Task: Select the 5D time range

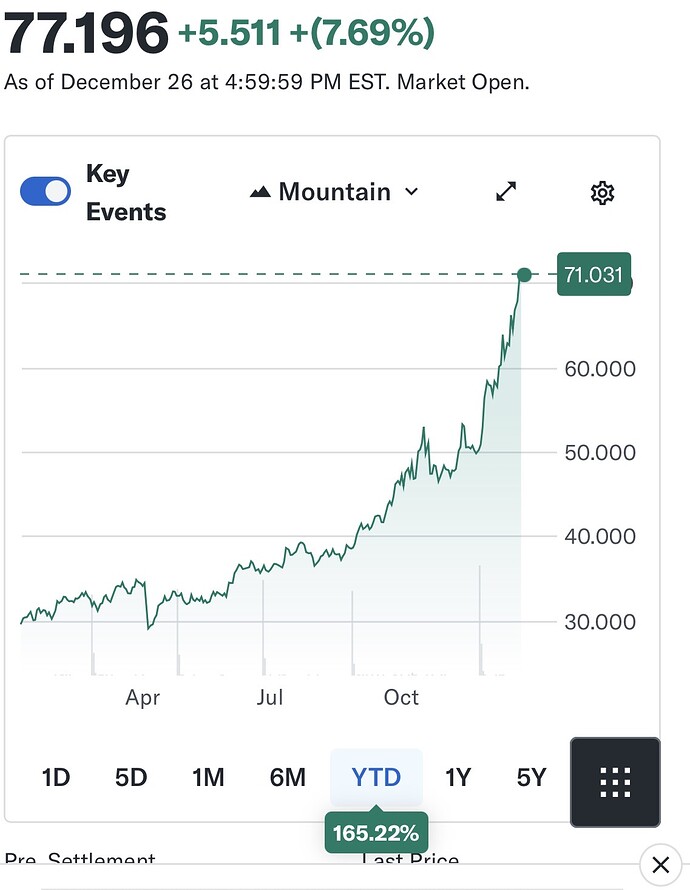Action: 131,777
